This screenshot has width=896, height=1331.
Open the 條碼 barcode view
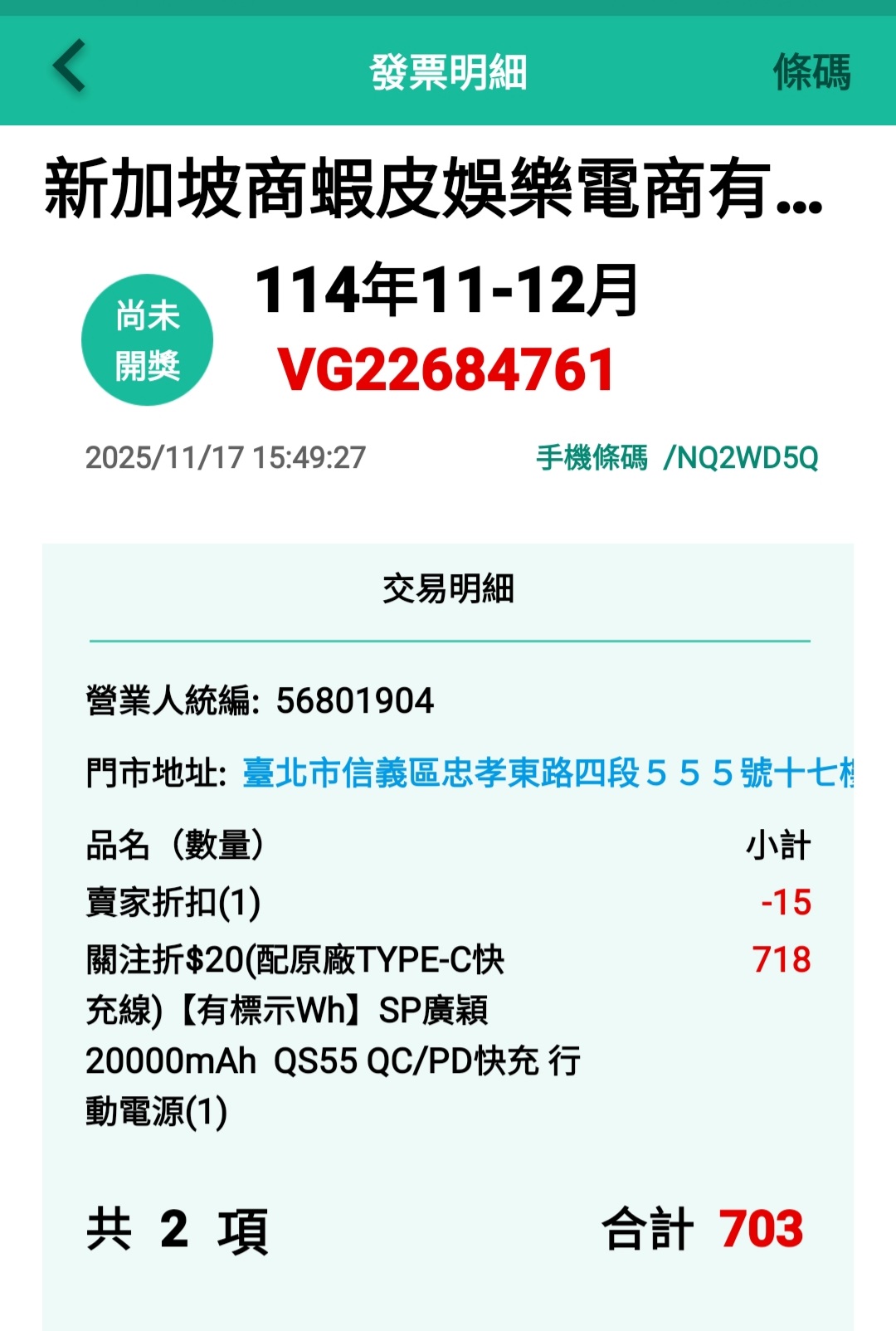click(811, 71)
